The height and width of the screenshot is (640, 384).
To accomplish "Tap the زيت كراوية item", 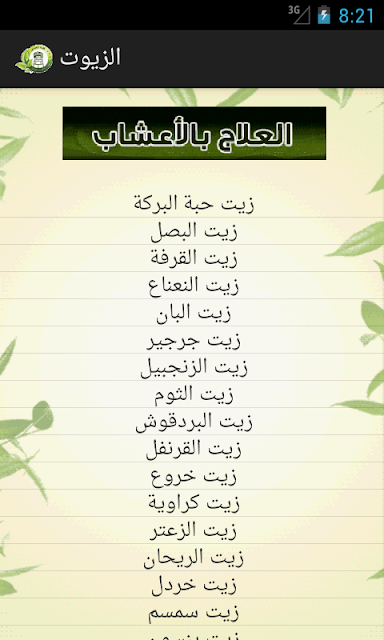I will (194, 503).
